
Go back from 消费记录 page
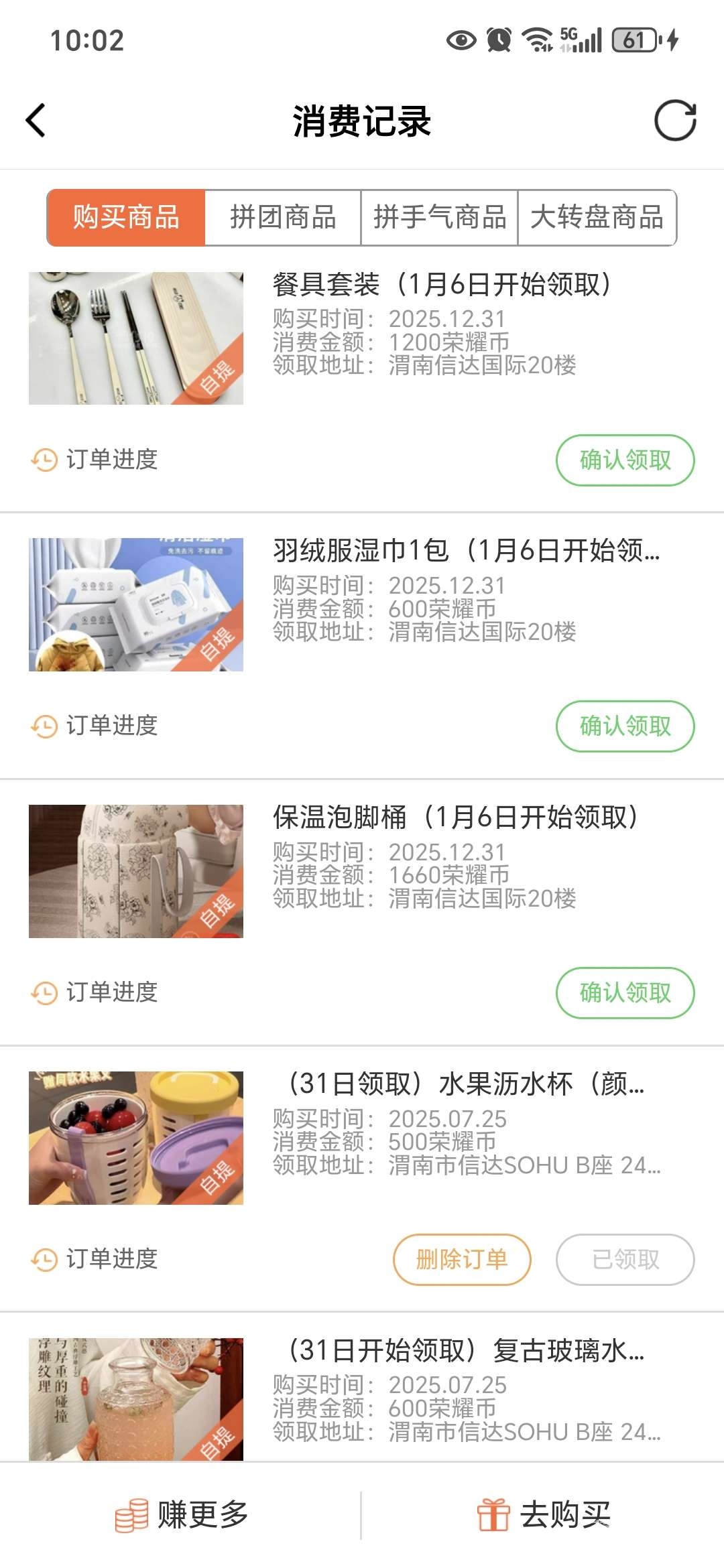tap(36, 121)
